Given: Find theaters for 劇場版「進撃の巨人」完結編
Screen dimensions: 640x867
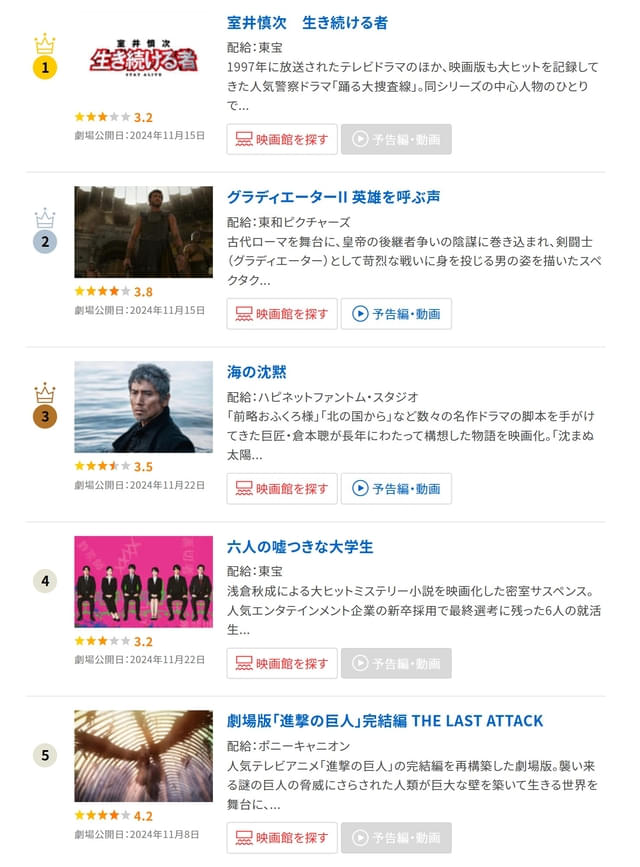Looking at the screenshot, I should [282, 837].
